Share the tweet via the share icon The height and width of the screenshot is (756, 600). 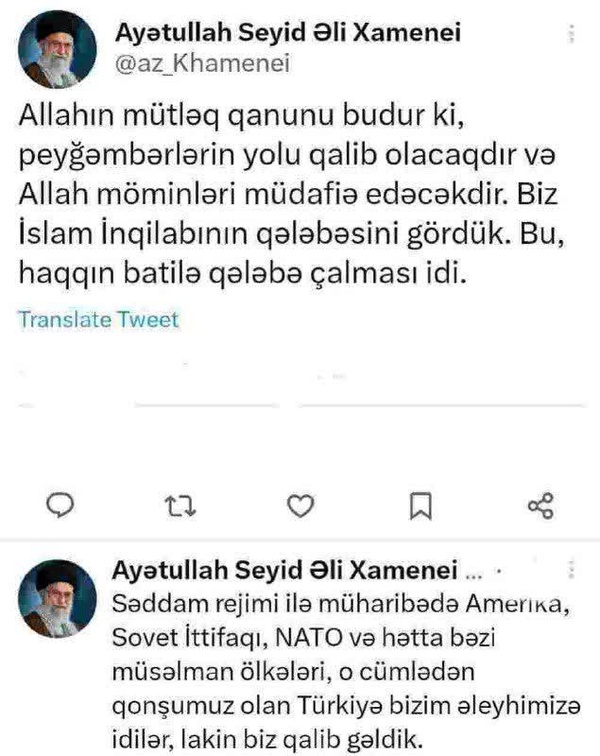(x=541, y=506)
